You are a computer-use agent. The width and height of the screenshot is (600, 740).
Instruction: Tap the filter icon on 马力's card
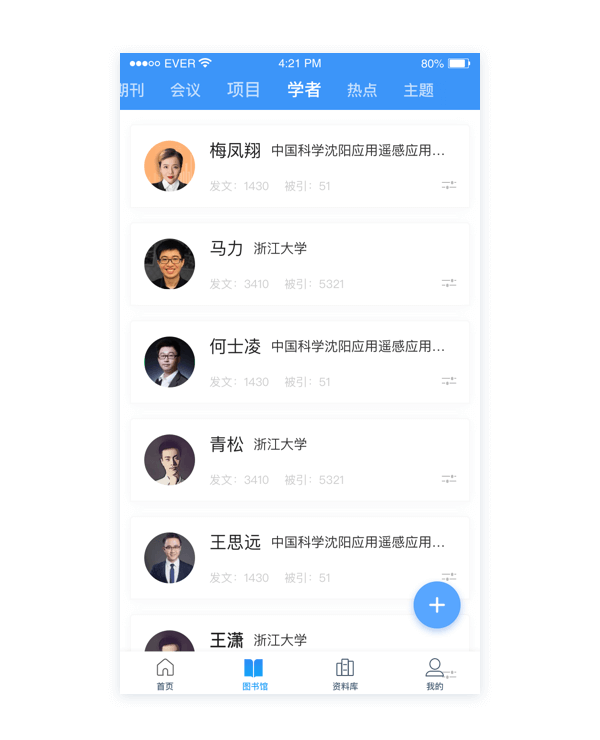(449, 283)
